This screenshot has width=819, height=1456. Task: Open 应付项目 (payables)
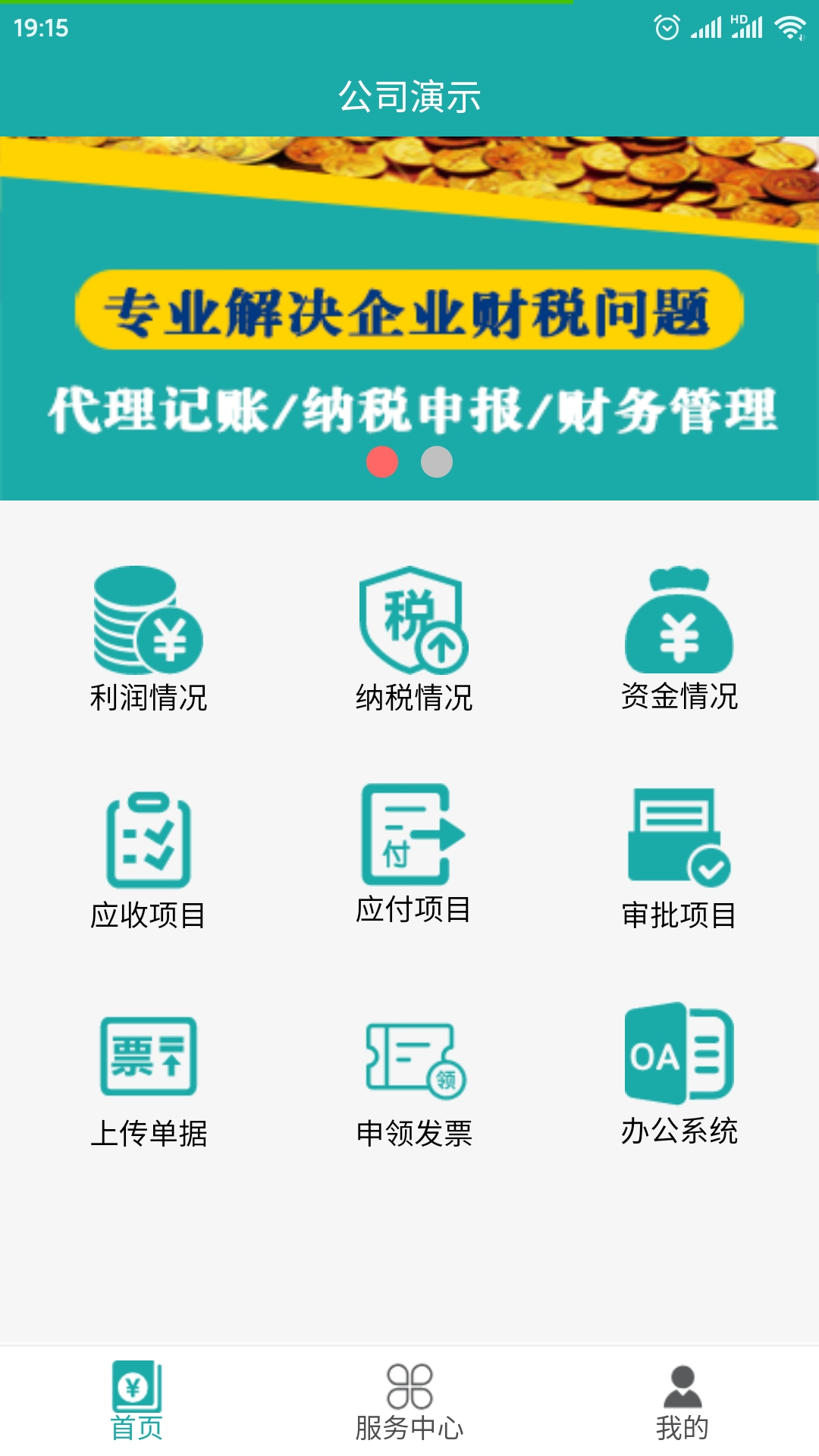coord(414,855)
